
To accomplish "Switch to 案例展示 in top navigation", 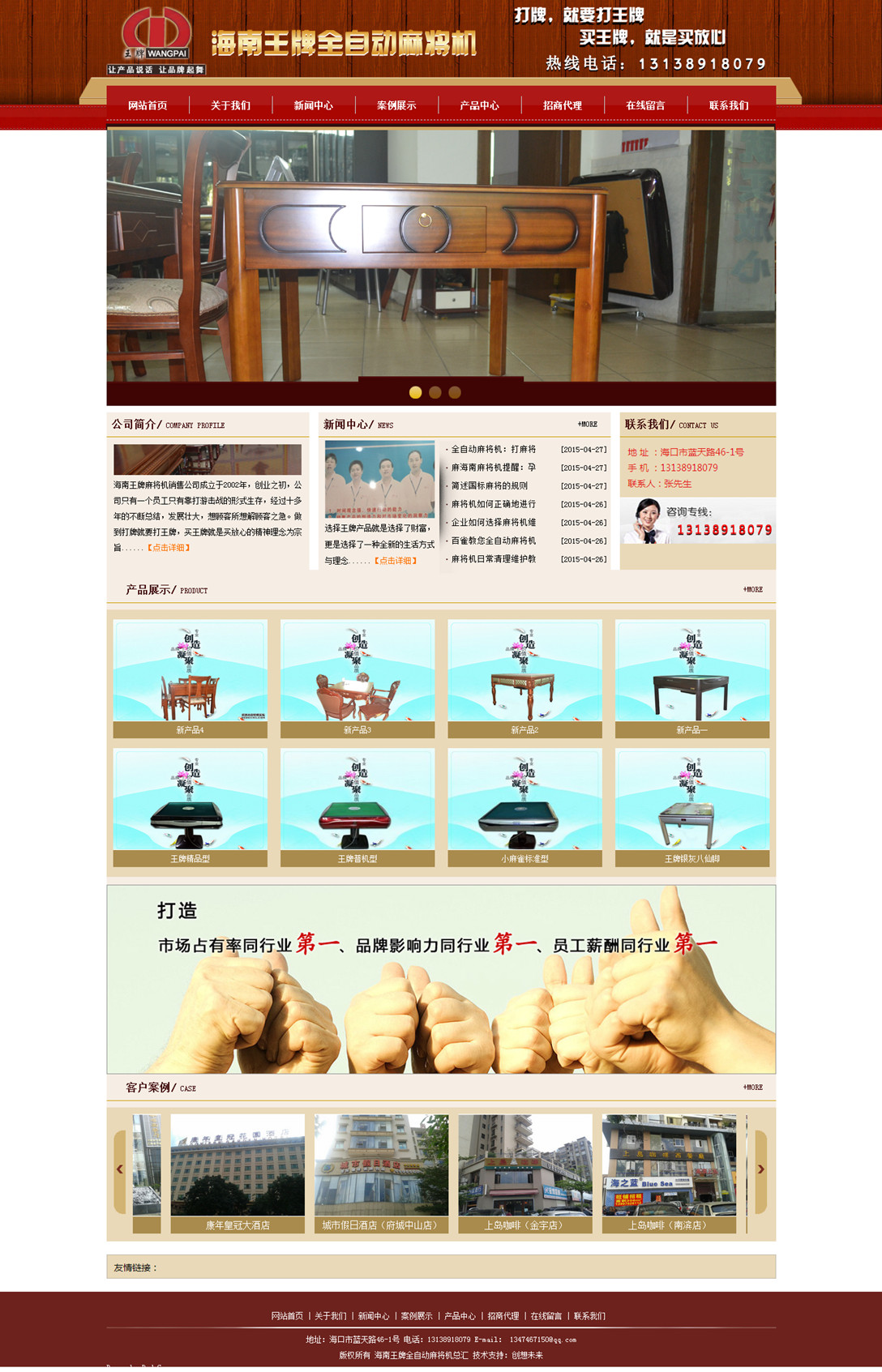I will coord(396,105).
